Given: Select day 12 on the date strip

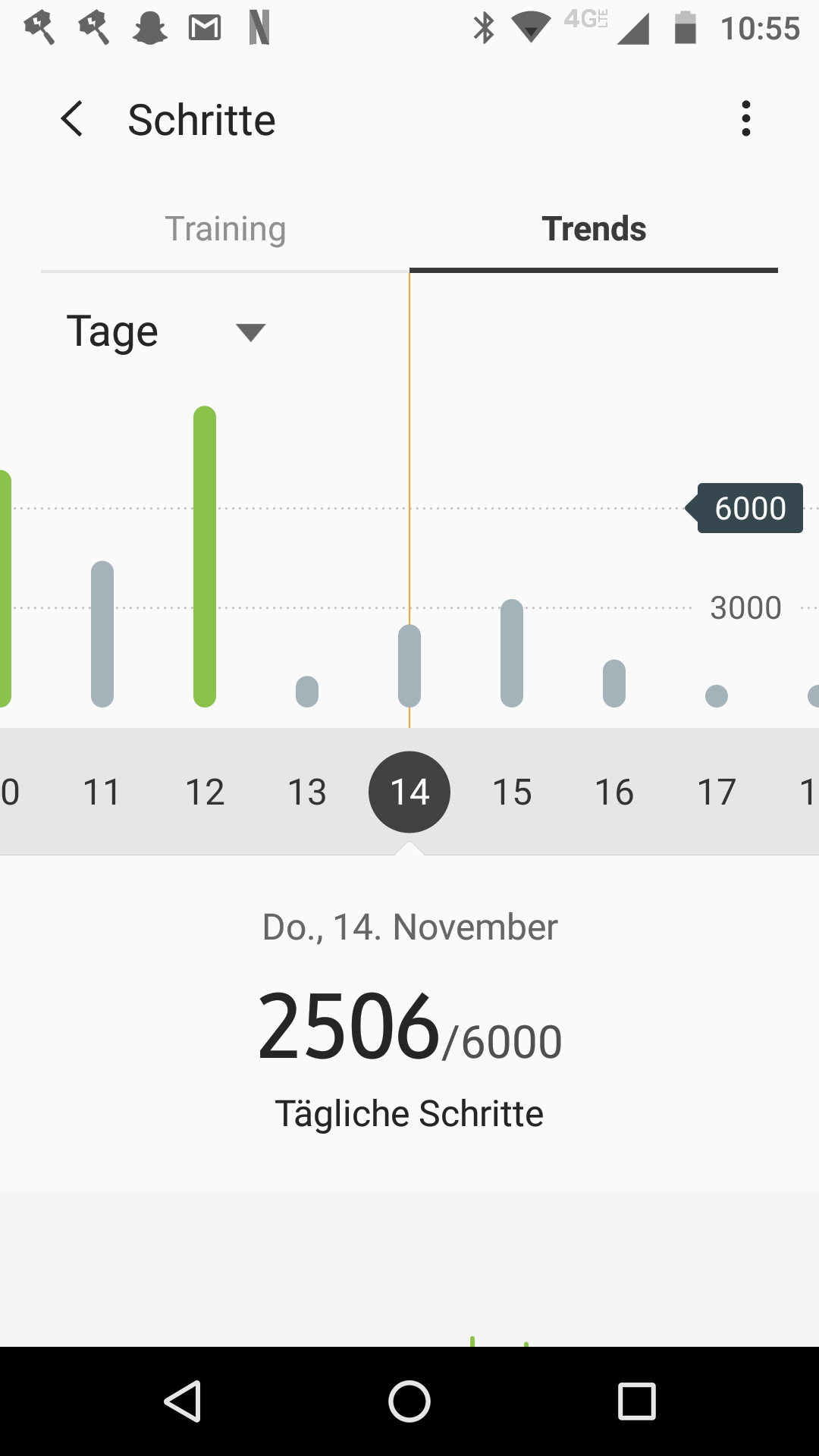Looking at the screenshot, I should tap(205, 792).
